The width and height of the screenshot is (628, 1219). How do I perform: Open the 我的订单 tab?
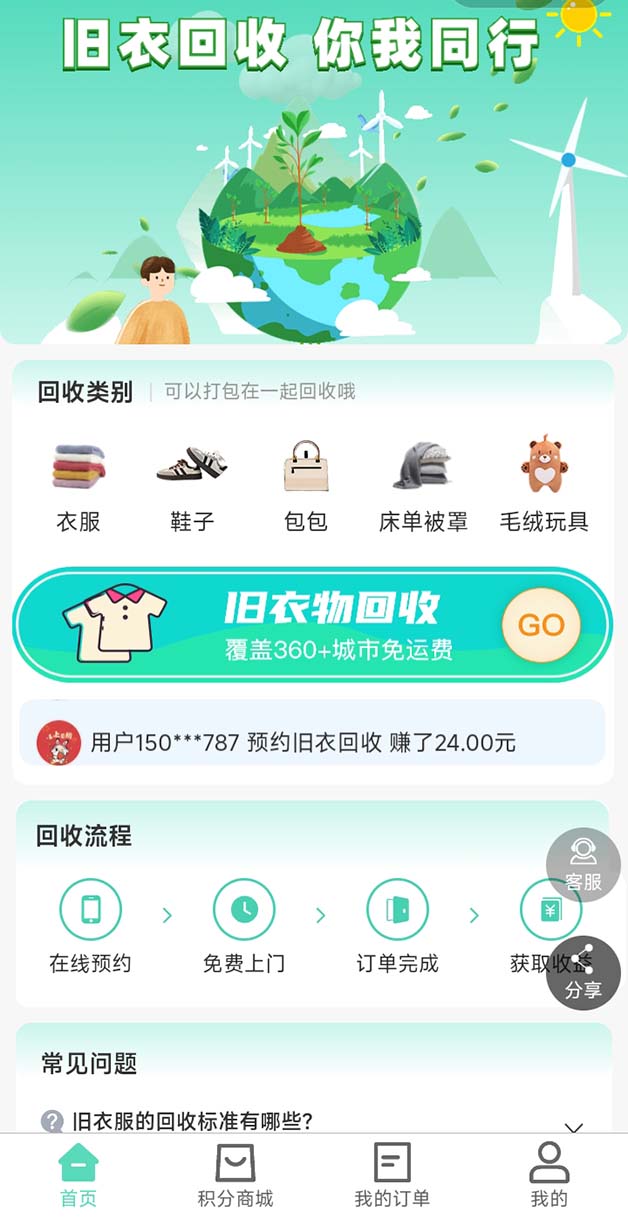click(392, 1175)
